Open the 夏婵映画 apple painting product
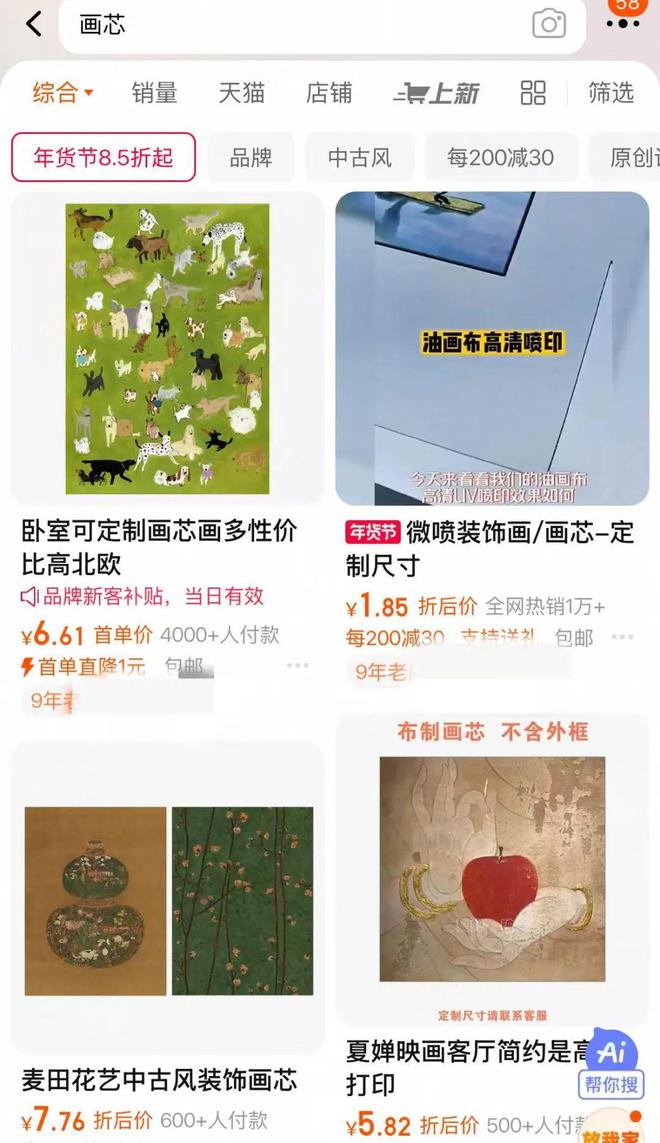This screenshot has width=660, height=1143. [x=492, y=870]
